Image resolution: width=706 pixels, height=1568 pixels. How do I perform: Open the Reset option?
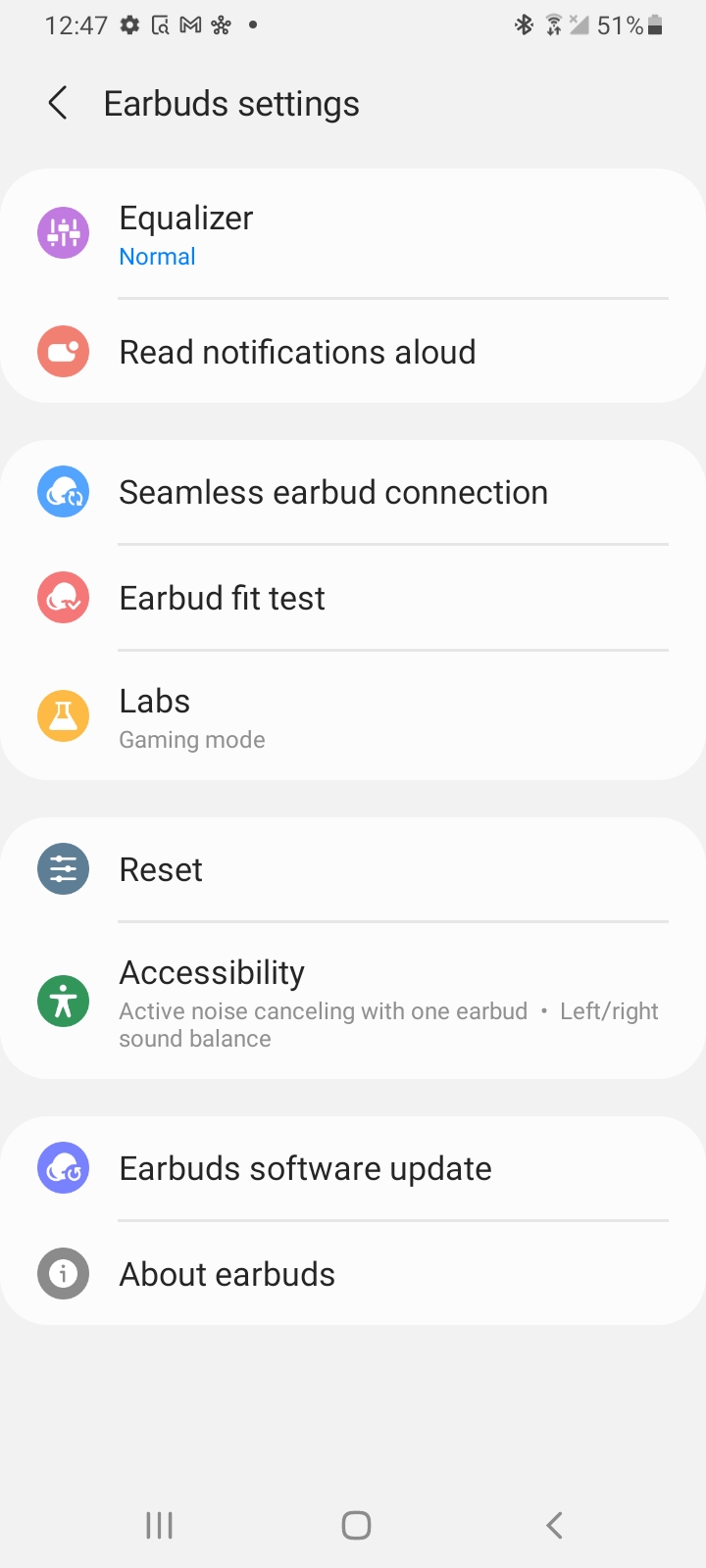[x=353, y=869]
